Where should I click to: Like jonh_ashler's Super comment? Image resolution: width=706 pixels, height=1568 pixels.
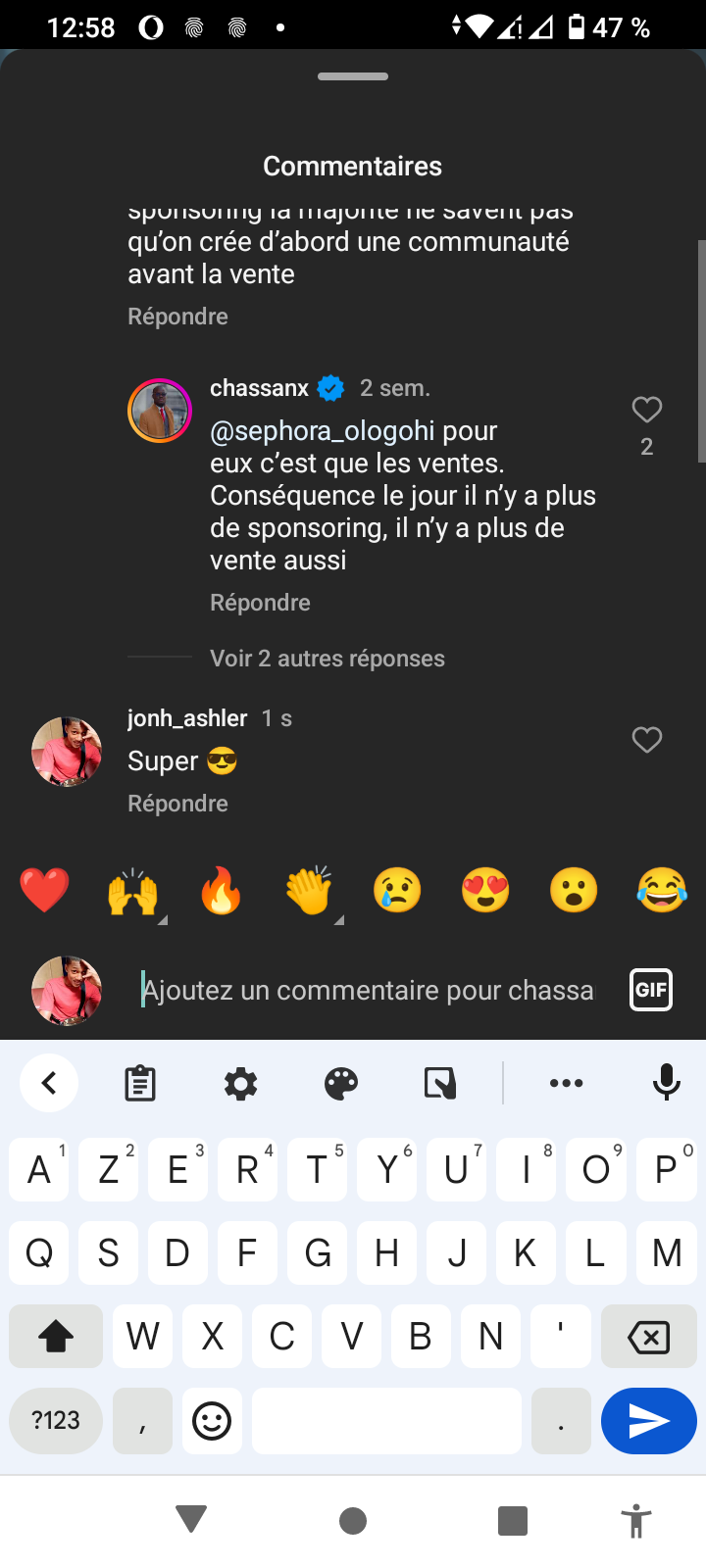click(646, 740)
